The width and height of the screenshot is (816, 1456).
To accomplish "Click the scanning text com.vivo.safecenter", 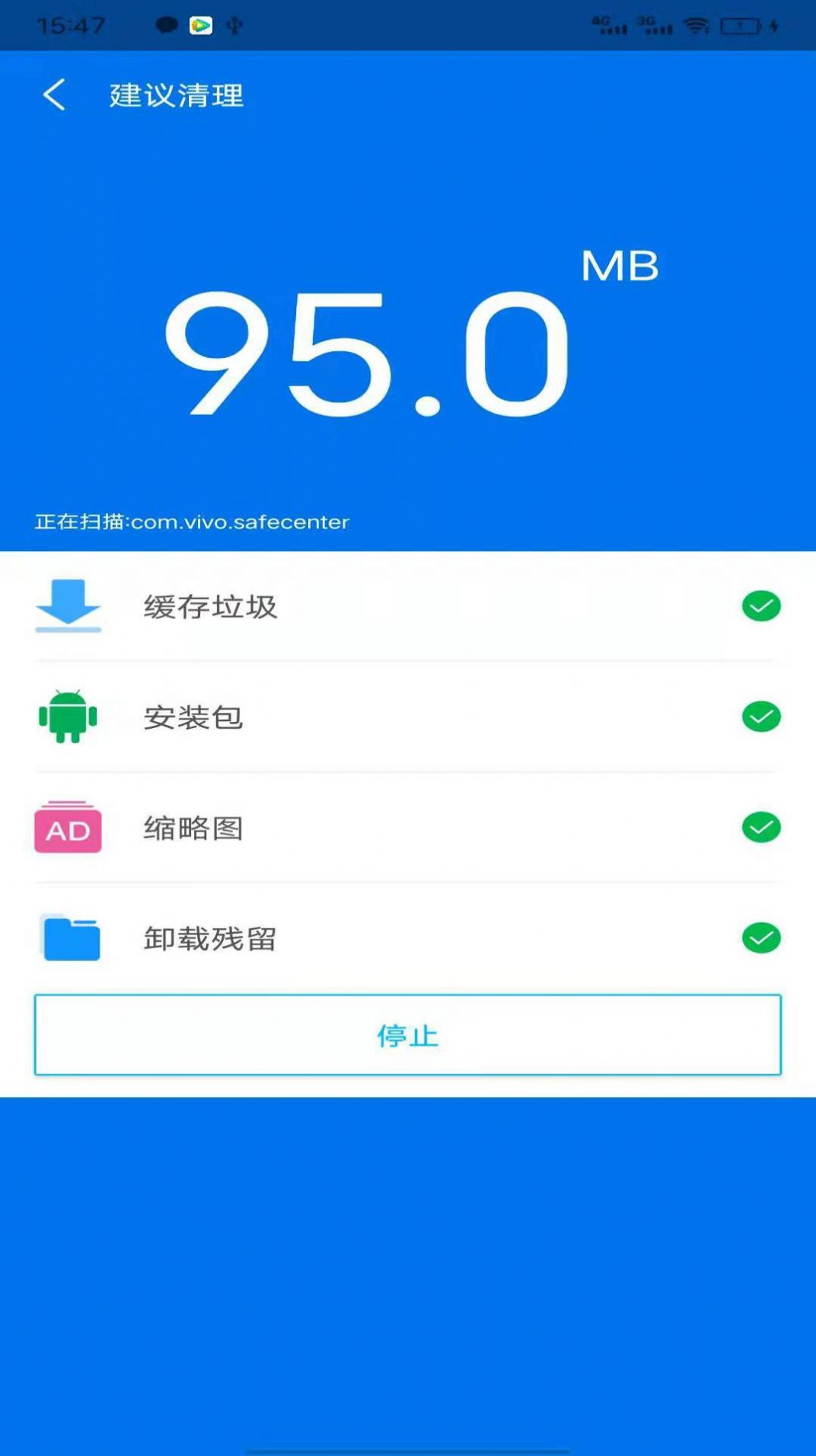I will (x=192, y=522).
